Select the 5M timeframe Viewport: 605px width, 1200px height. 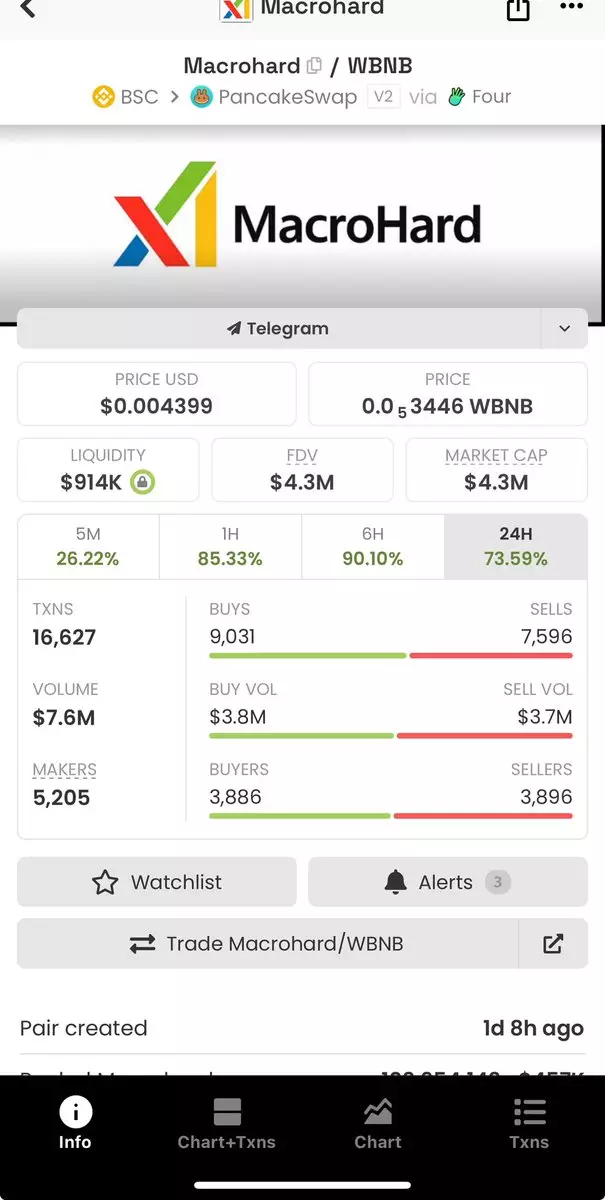pos(88,547)
